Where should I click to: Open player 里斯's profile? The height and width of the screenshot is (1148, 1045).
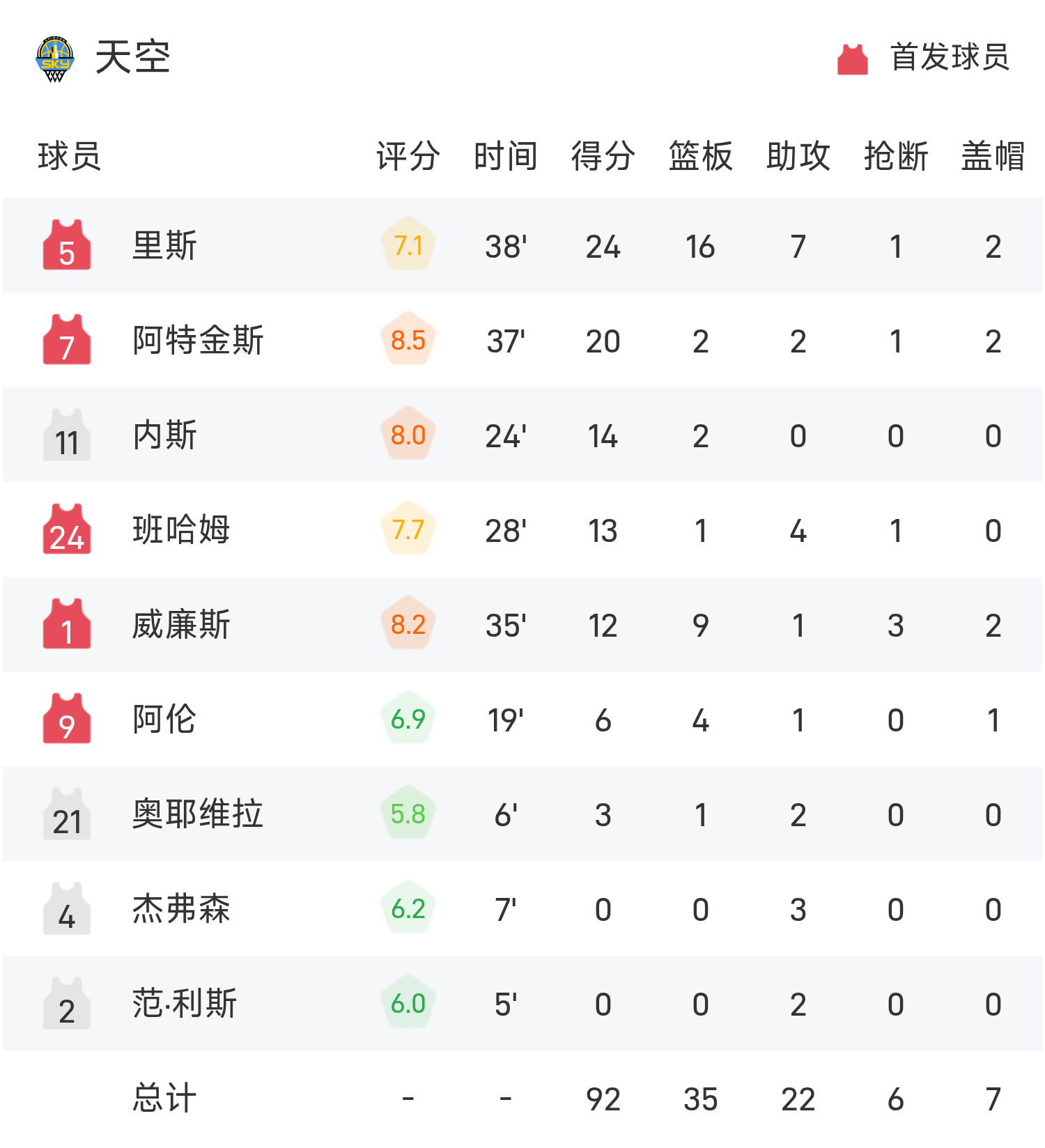click(x=164, y=246)
